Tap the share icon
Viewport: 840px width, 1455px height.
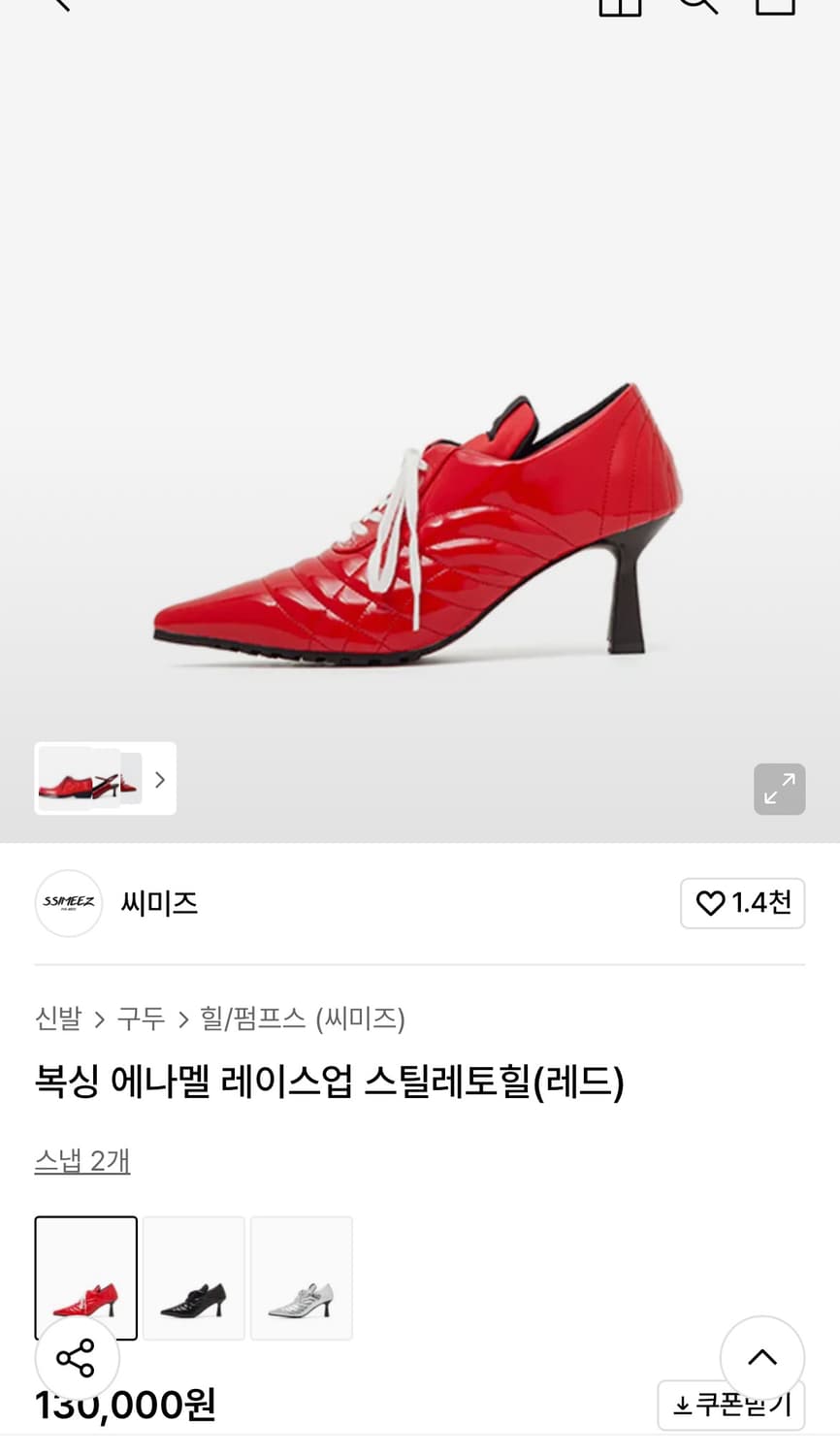pyautogui.click(x=78, y=1358)
